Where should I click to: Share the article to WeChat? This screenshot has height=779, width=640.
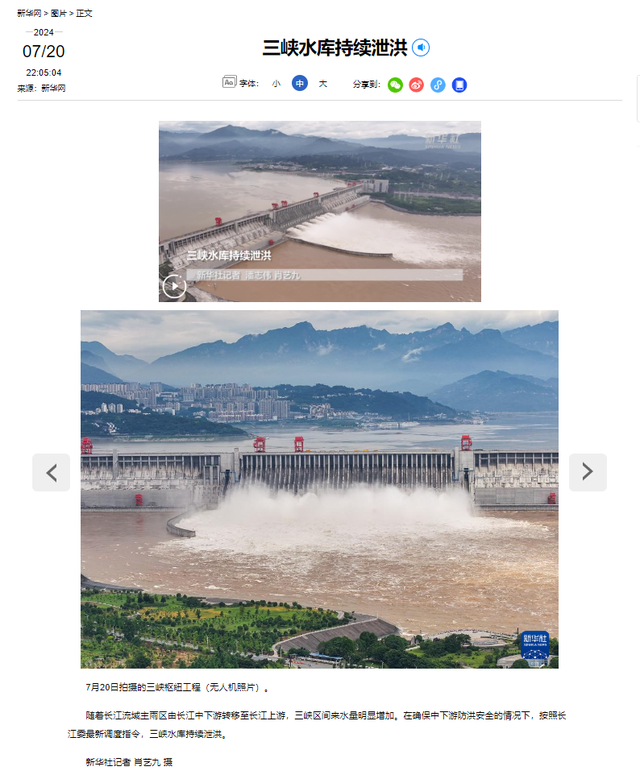pos(395,85)
